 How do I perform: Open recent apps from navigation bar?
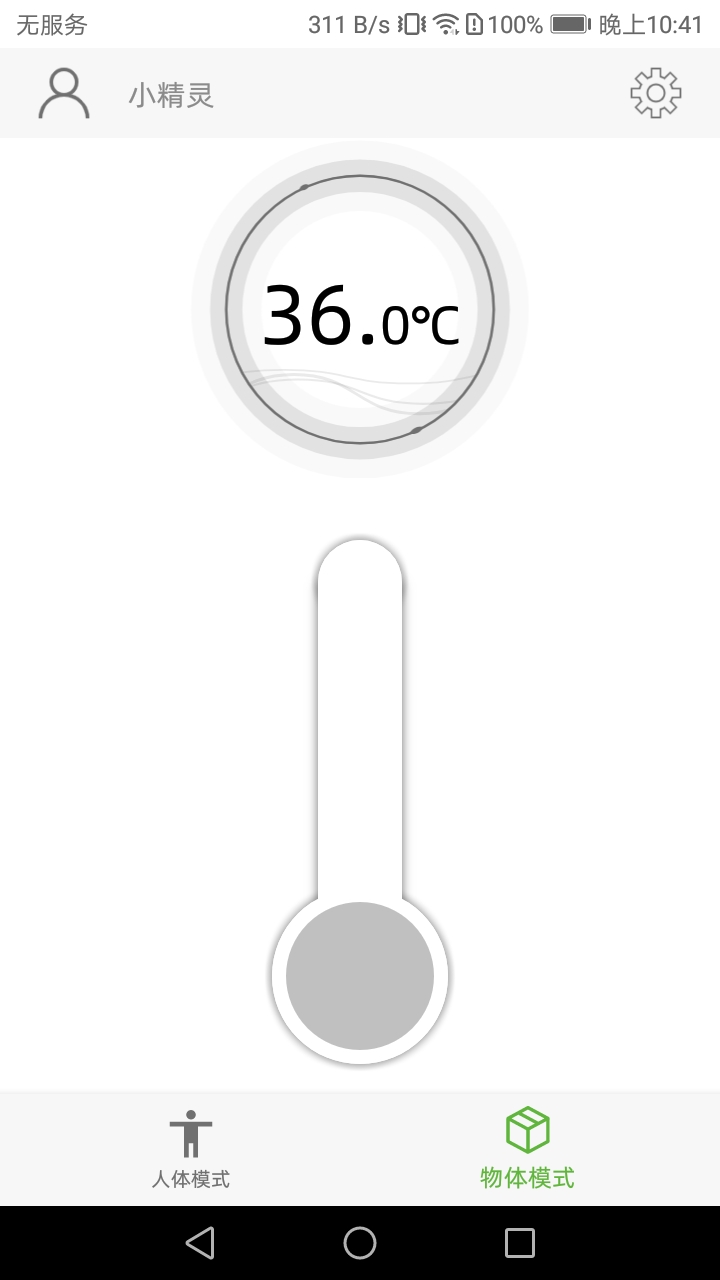pos(519,1243)
